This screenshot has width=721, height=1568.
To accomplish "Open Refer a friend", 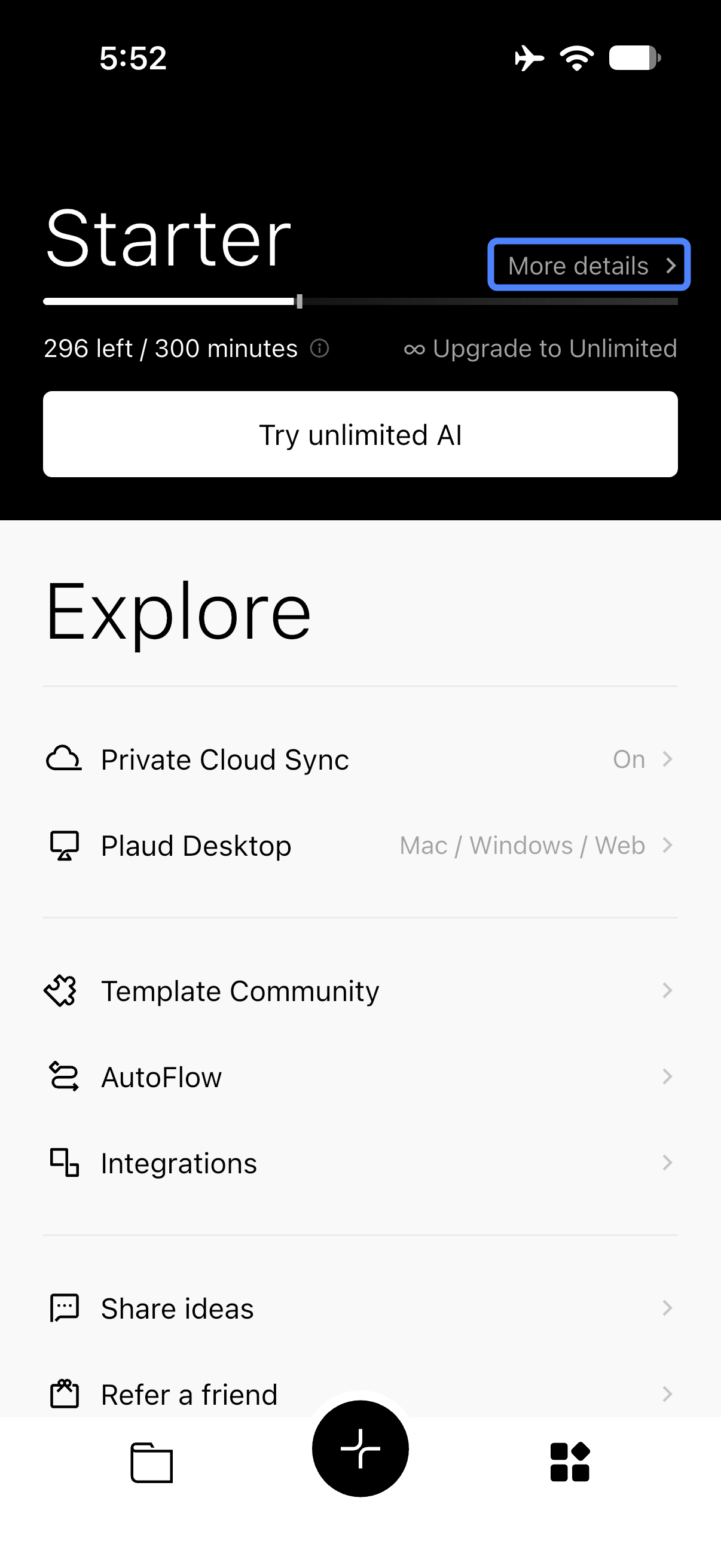I will (360, 1394).
